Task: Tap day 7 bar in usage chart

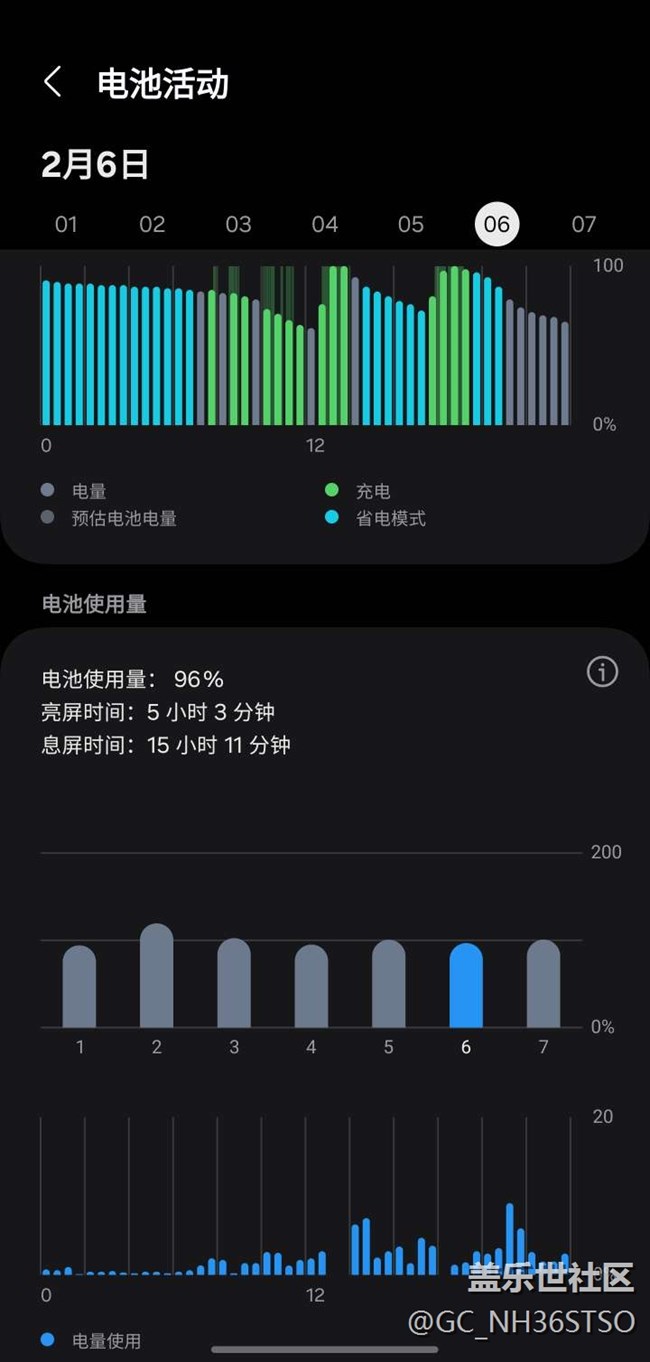Action: (x=544, y=984)
